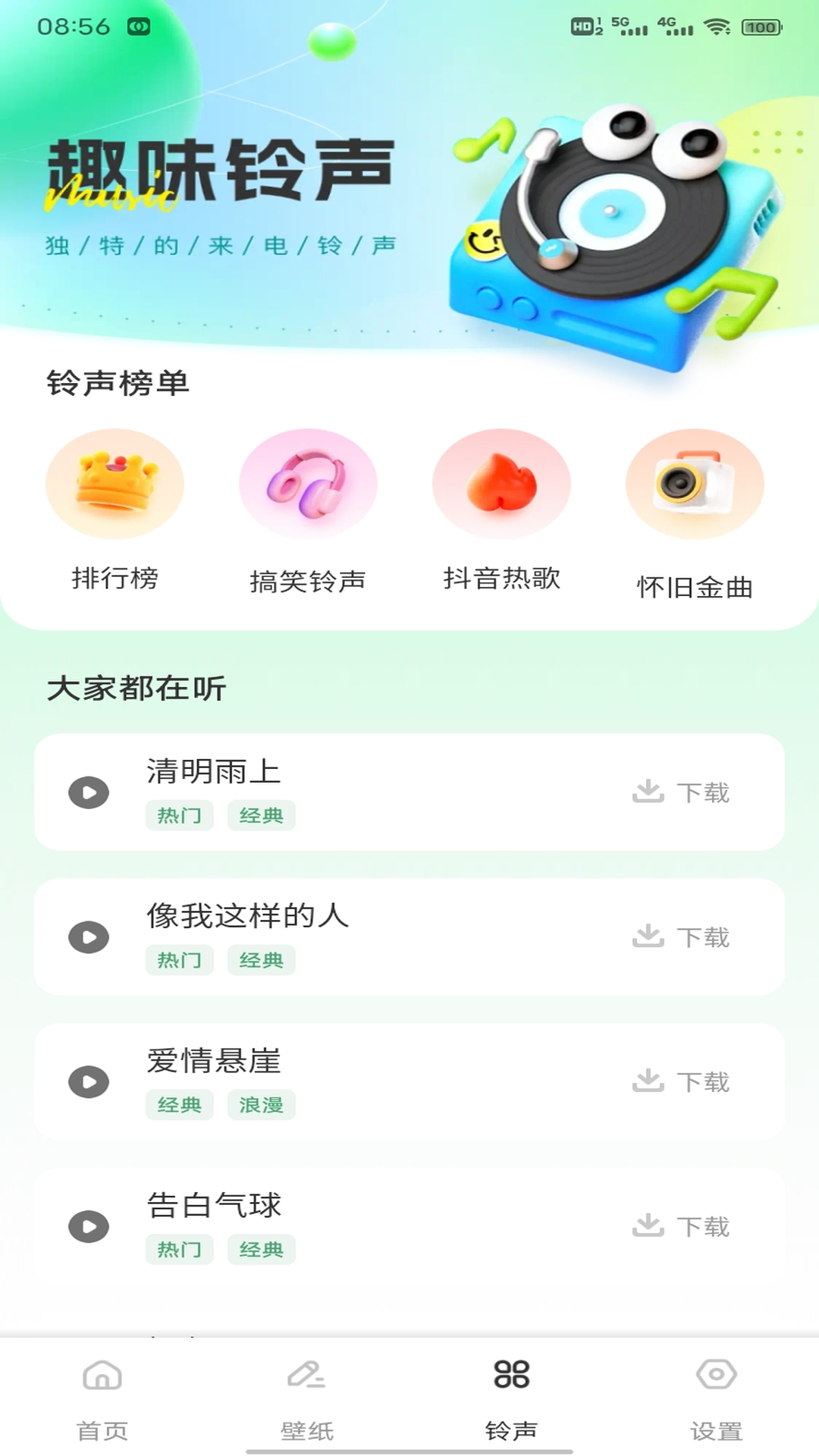Play the 像我这样的人 ringtone
This screenshot has width=819, height=1456.
pyautogui.click(x=88, y=937)
